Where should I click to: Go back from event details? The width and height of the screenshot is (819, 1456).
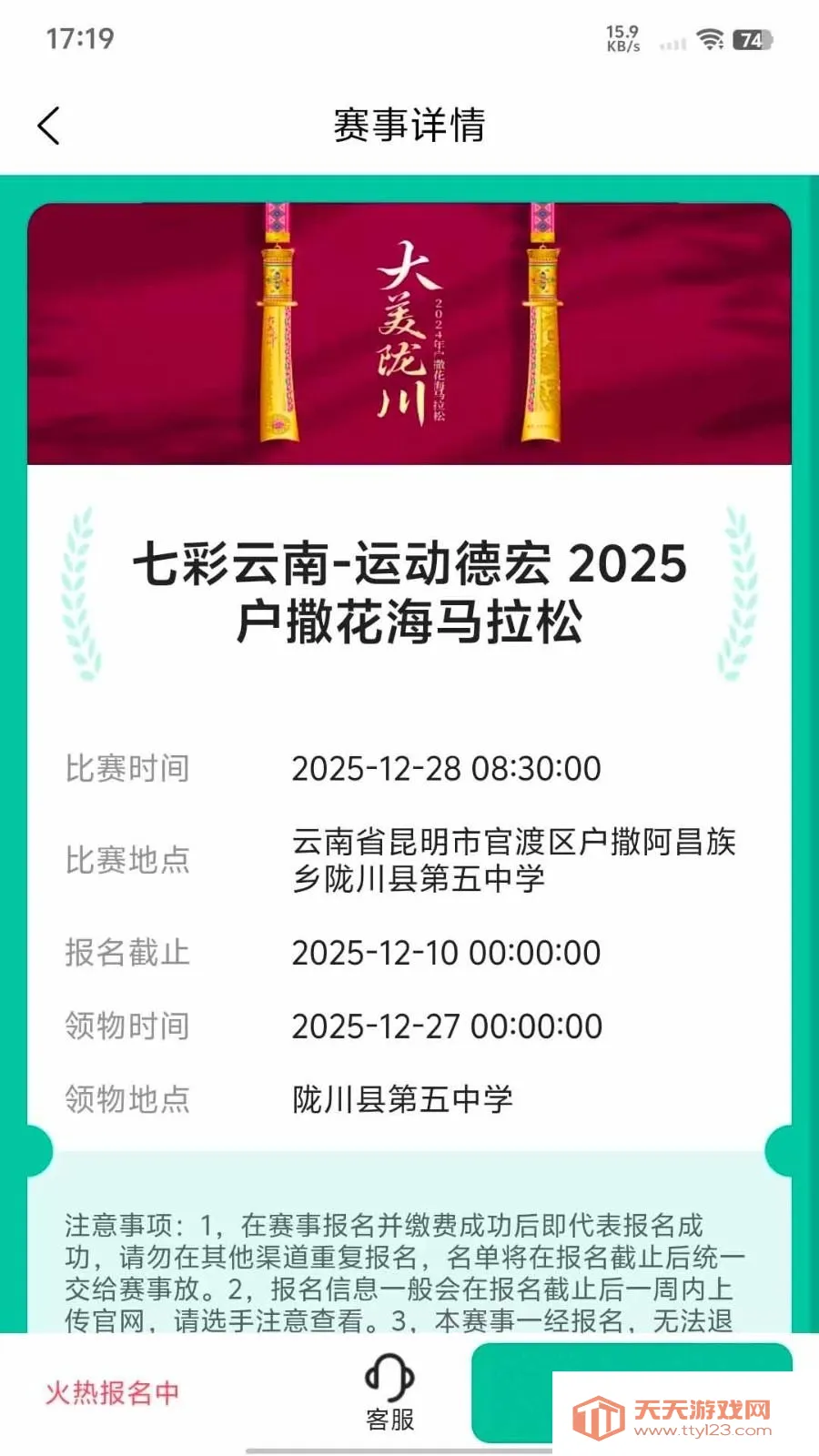[x=49, y=126]
